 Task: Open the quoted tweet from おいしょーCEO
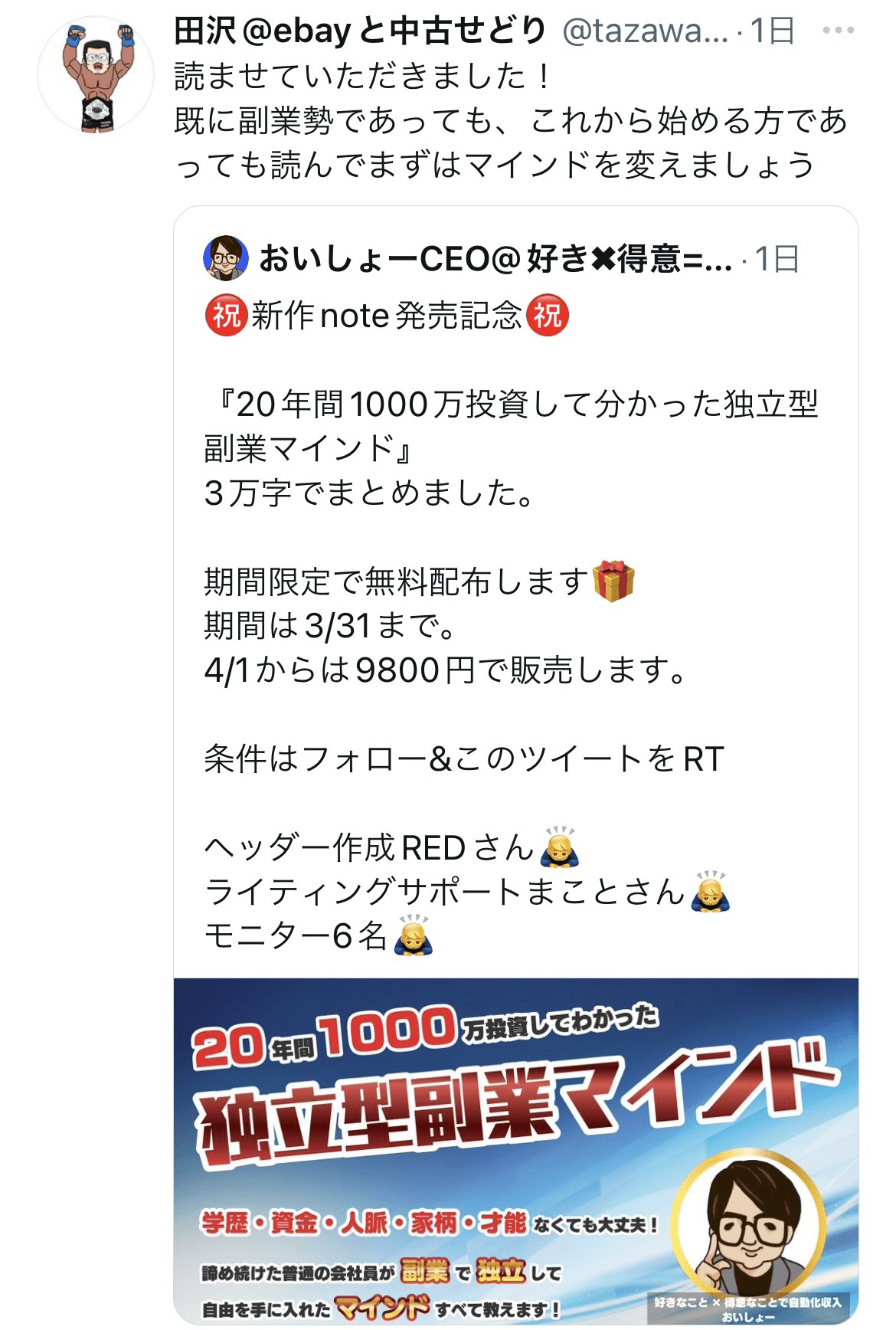(x=515, y=536)
